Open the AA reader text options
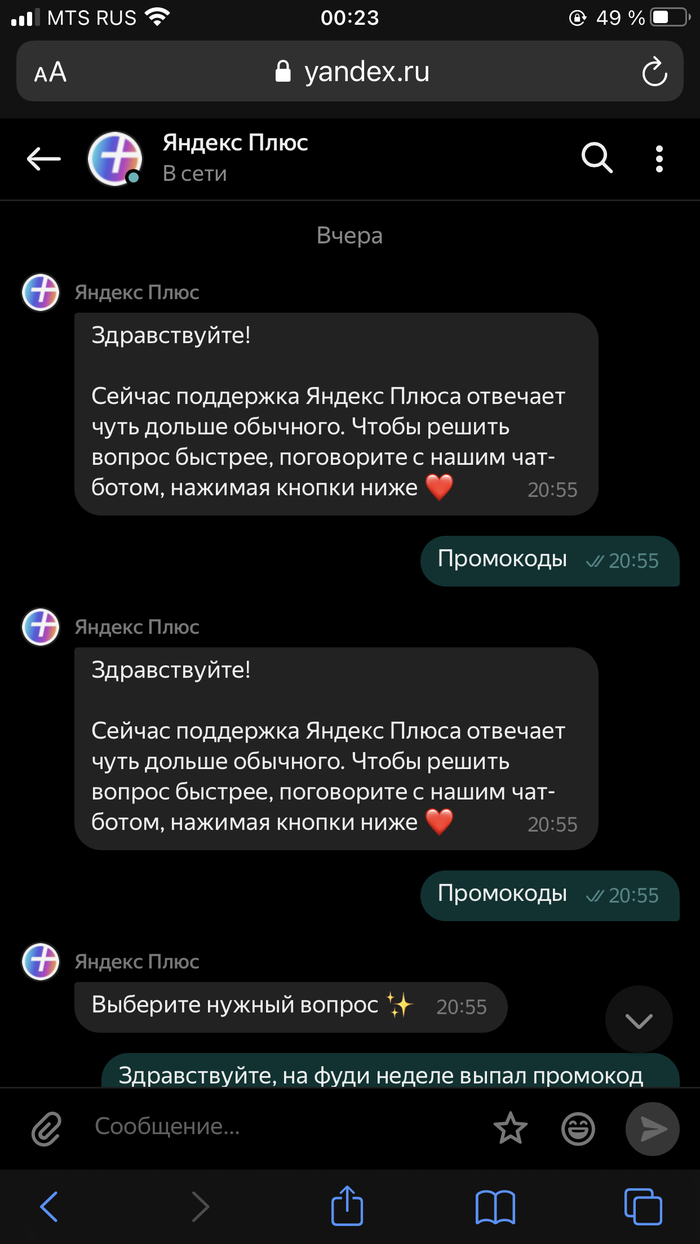Screen dimensions: 700x1244 (50, 72)
